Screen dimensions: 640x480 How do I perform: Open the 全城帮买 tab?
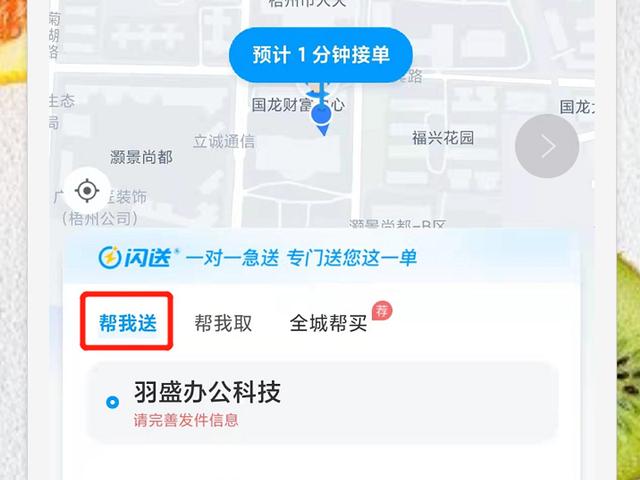click(330, 323)
